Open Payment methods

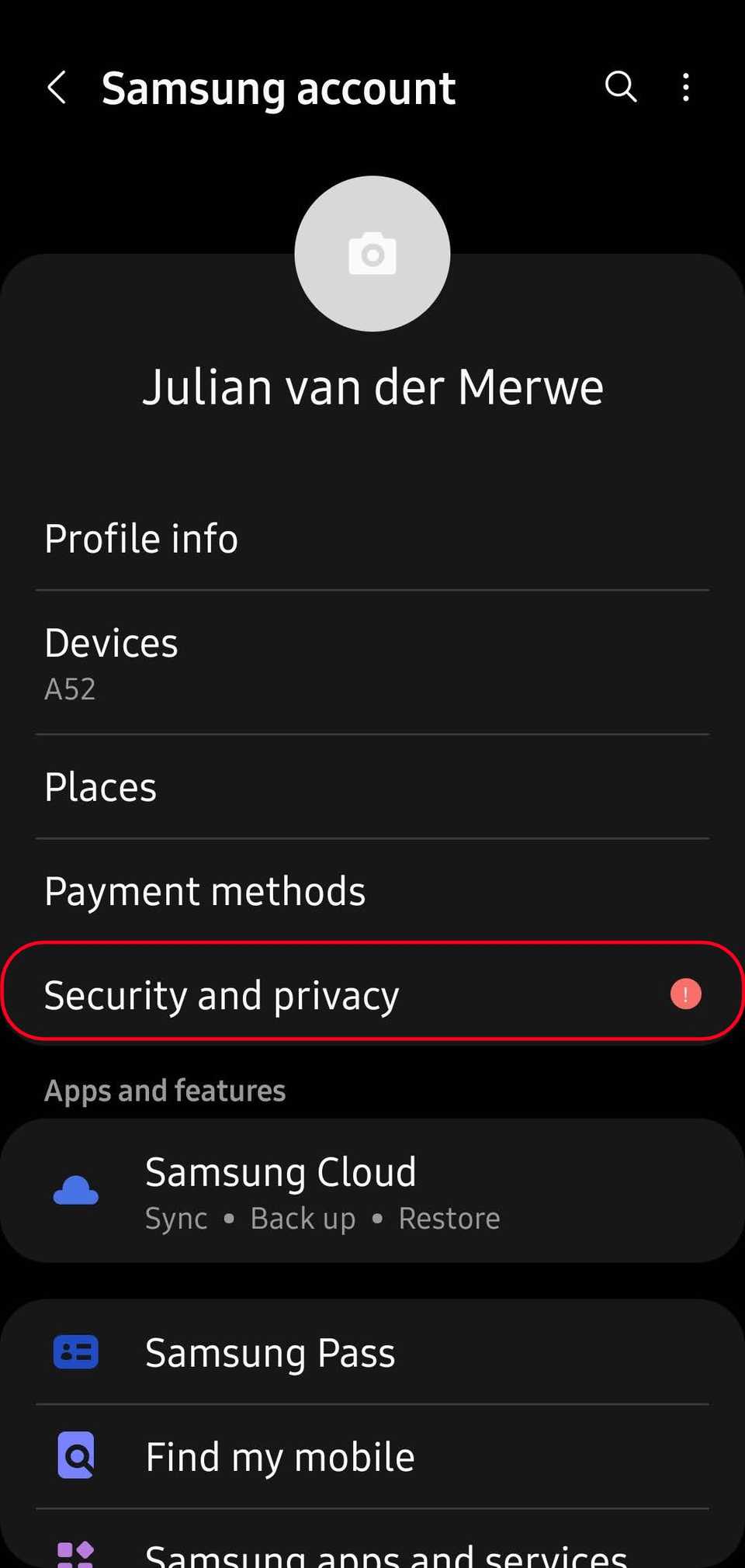click(372, 891)
